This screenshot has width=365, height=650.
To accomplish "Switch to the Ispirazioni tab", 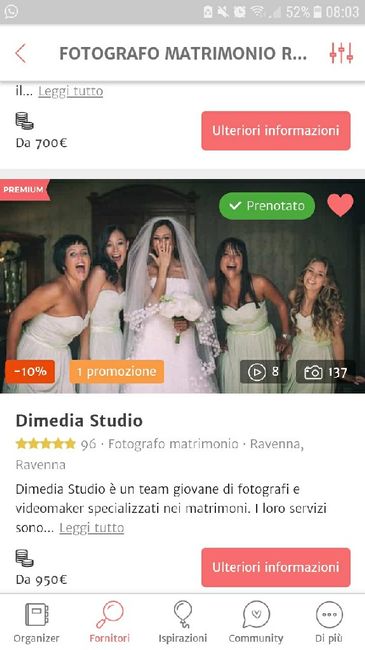I will 182,622.
